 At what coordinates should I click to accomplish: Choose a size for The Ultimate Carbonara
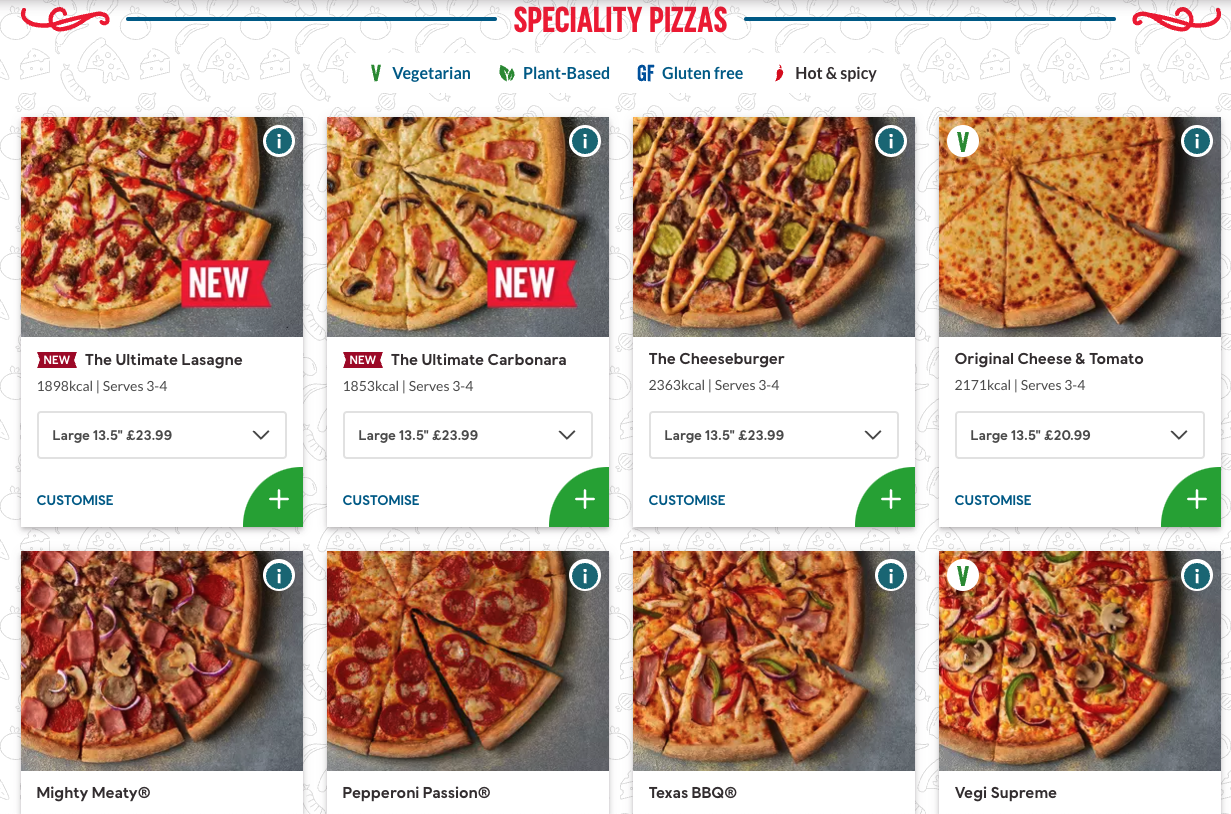[468, 435]
